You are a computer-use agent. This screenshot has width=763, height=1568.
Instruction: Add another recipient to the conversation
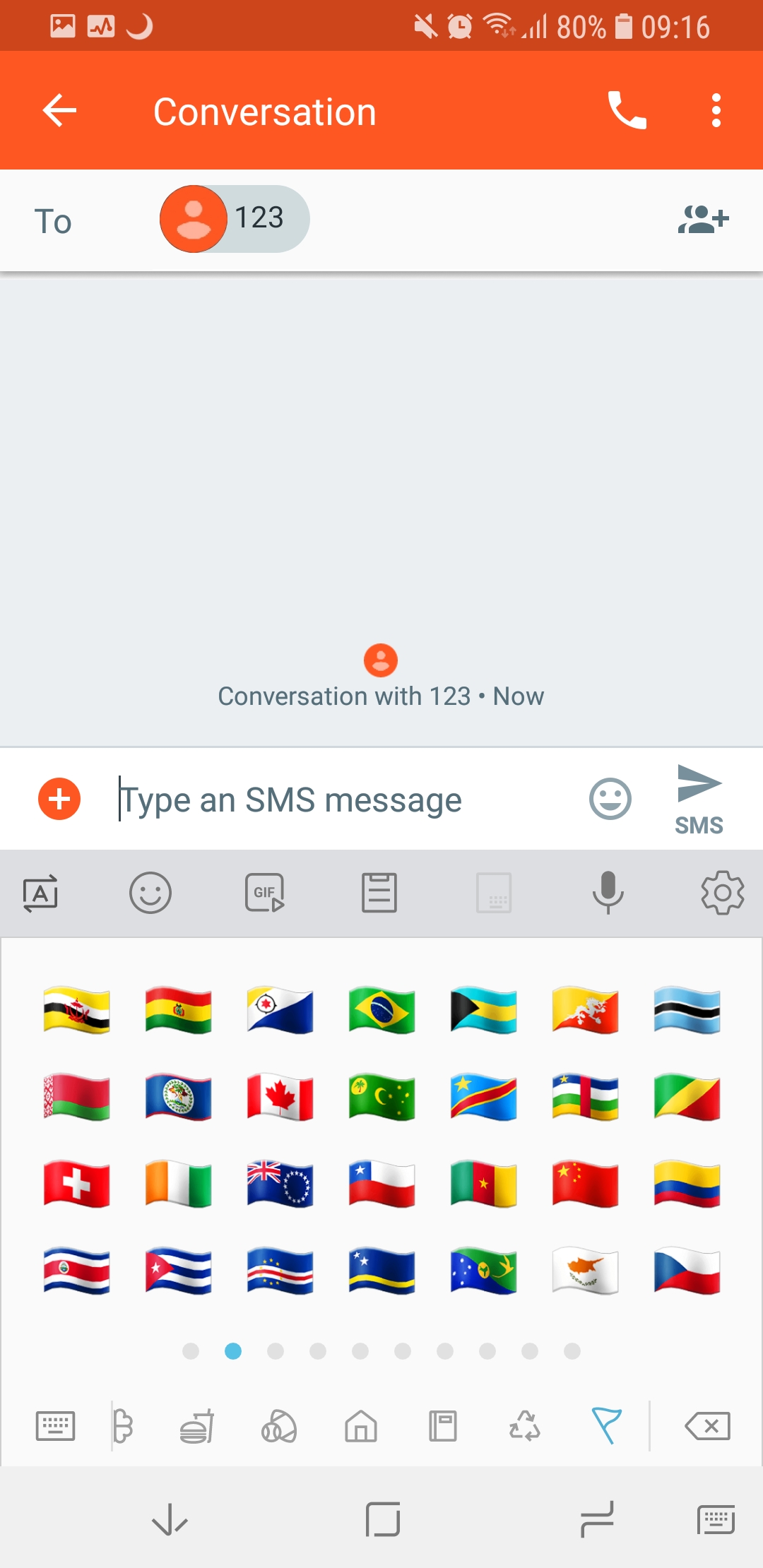tap(703, 219)
